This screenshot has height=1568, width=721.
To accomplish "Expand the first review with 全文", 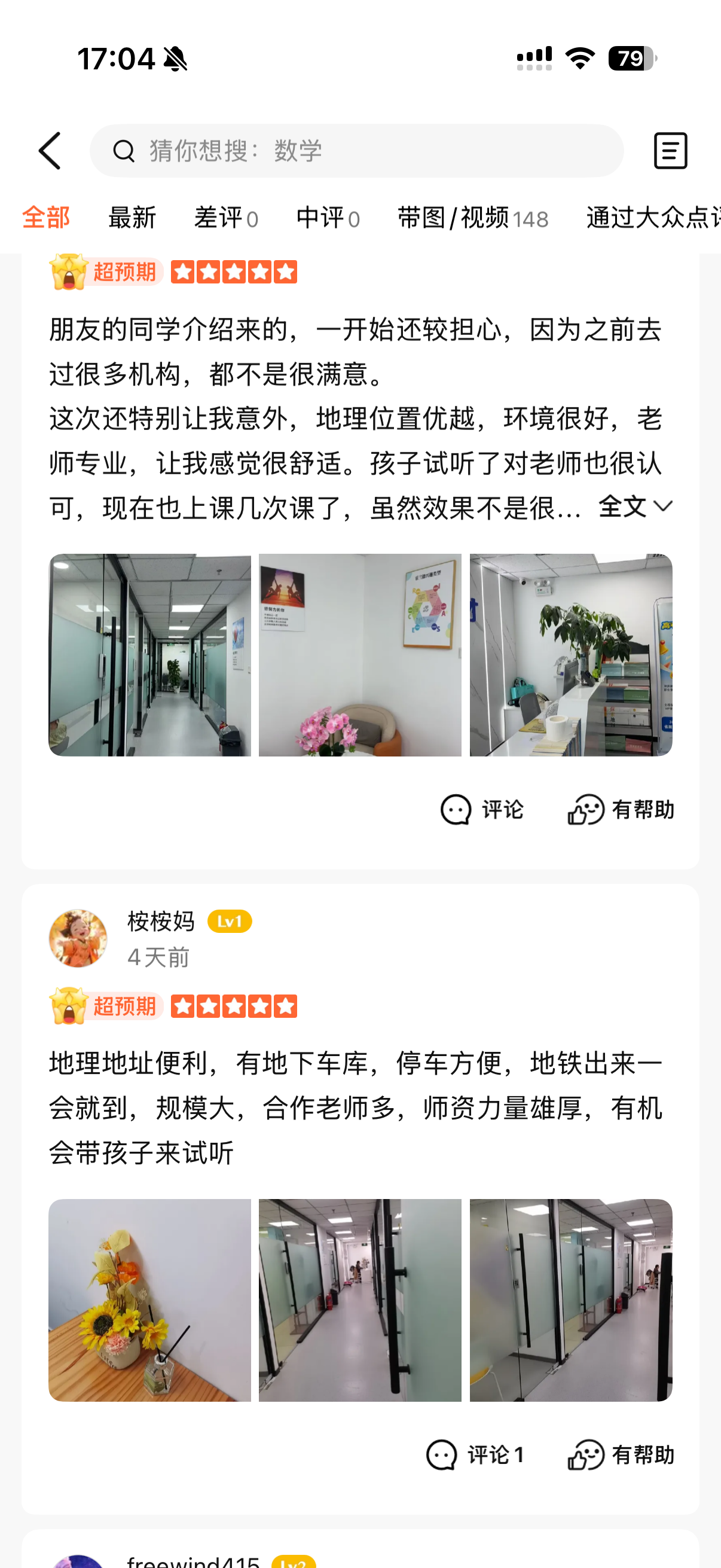I will pyautogui.click(x=634, y=507).
